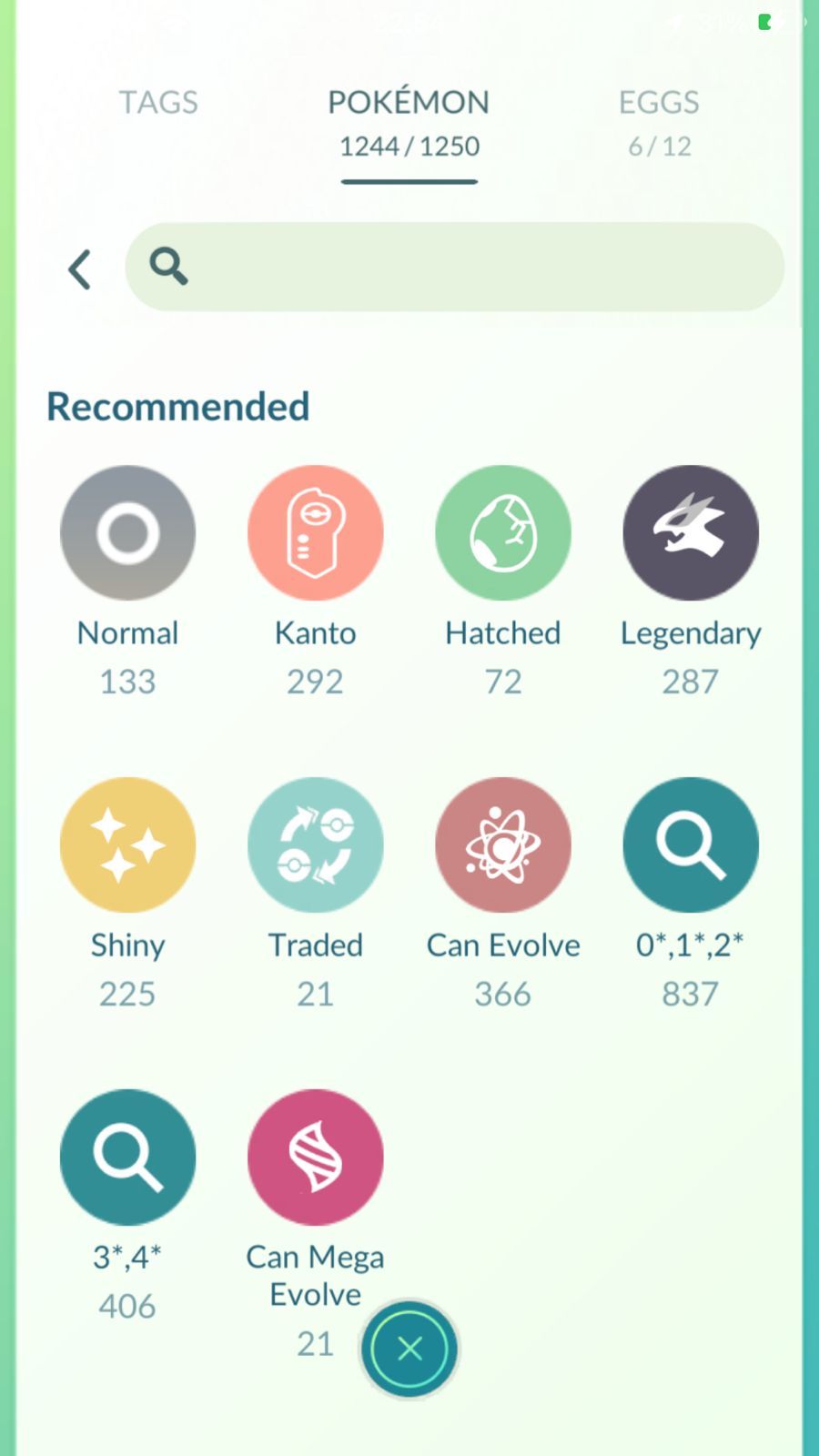
Task: Show Shiny Pokémon
Action: click(x=128, y=844)
